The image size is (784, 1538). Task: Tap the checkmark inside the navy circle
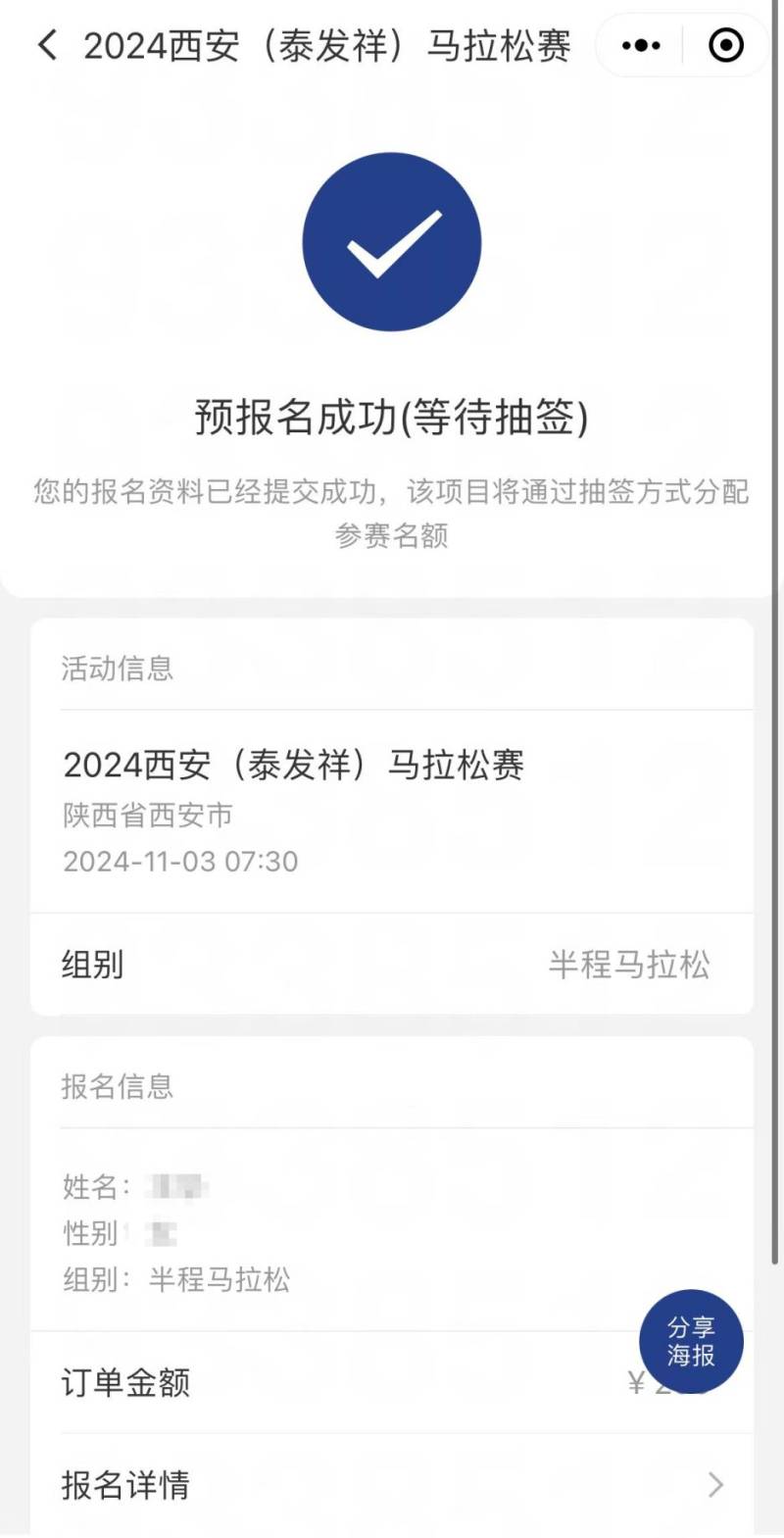(394, 242)
